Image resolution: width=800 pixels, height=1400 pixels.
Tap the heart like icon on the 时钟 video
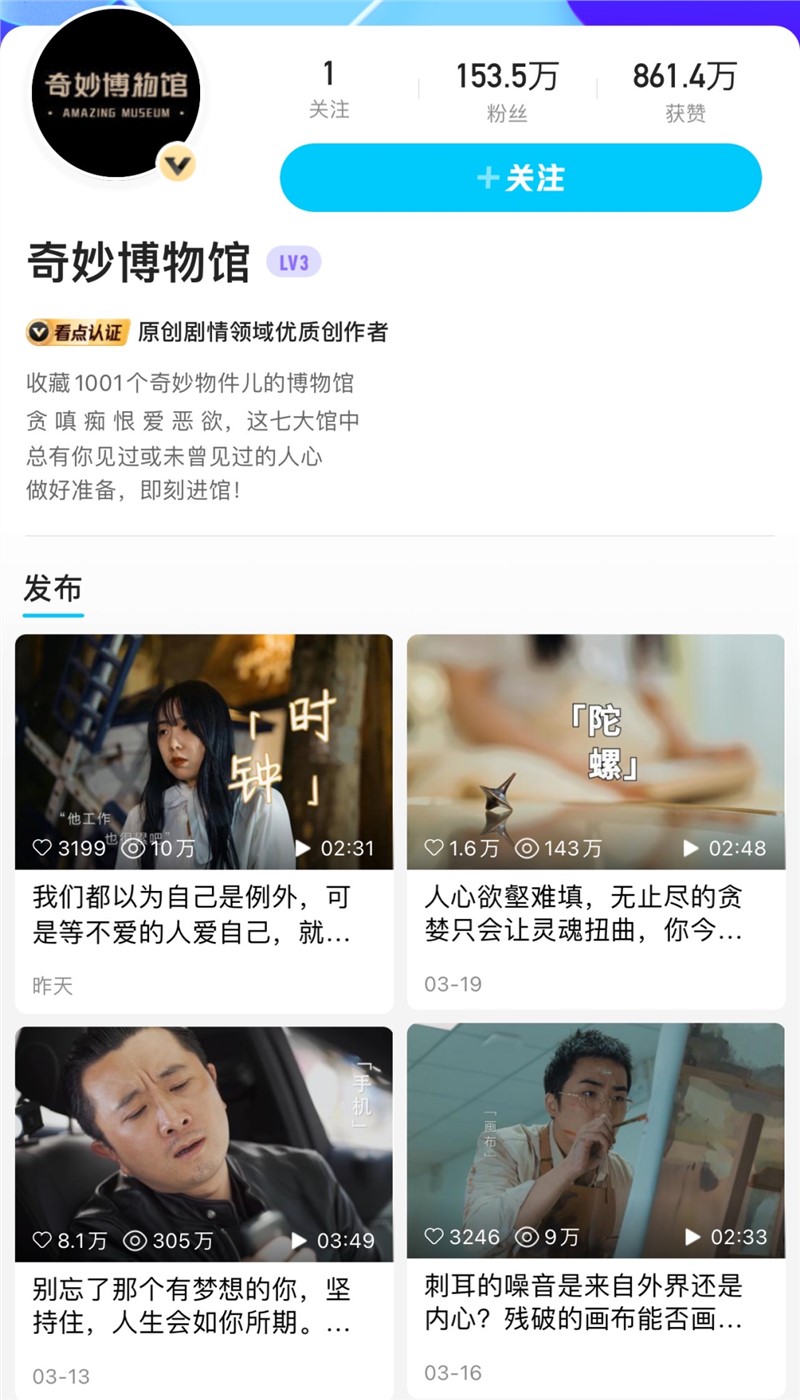(x=41, y=847)
